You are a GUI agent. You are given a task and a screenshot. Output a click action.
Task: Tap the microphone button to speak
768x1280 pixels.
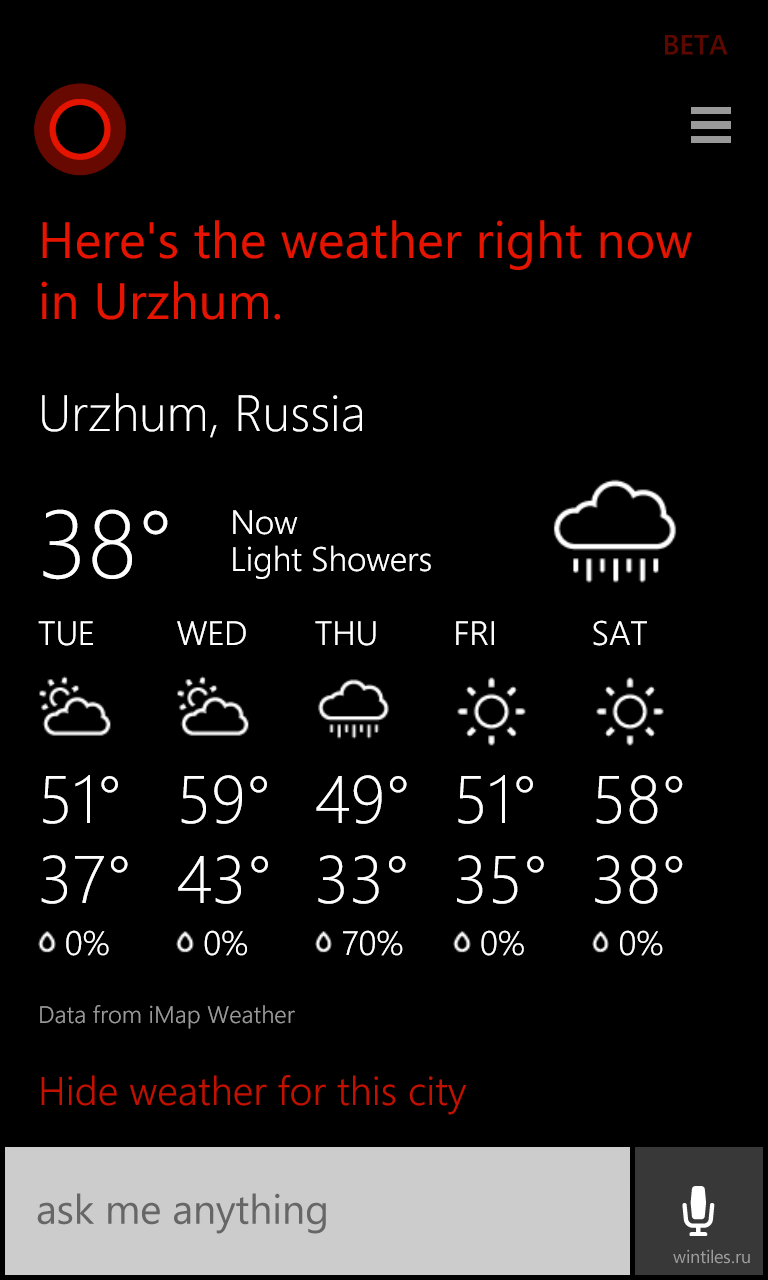(698, 1211)
